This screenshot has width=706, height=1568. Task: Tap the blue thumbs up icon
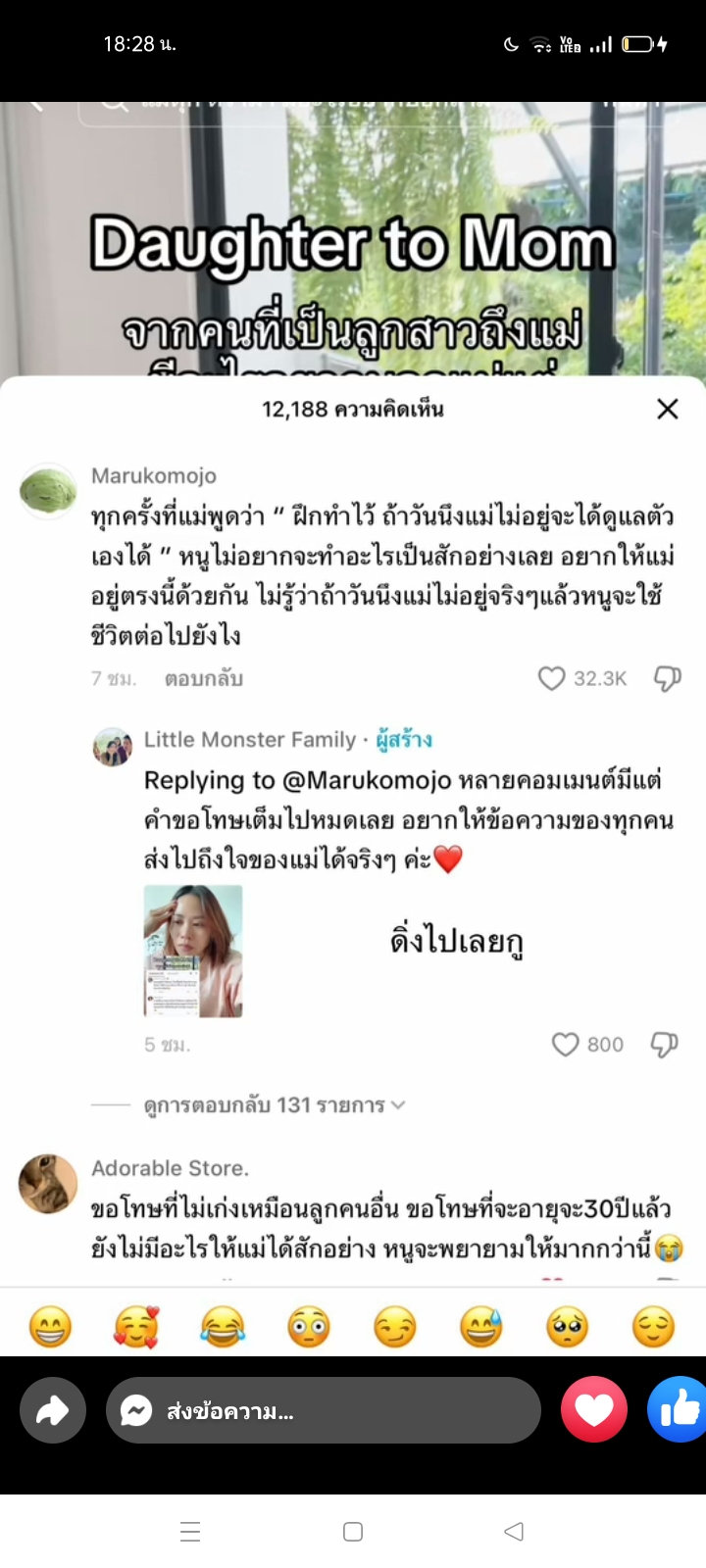coord(681,1409)
